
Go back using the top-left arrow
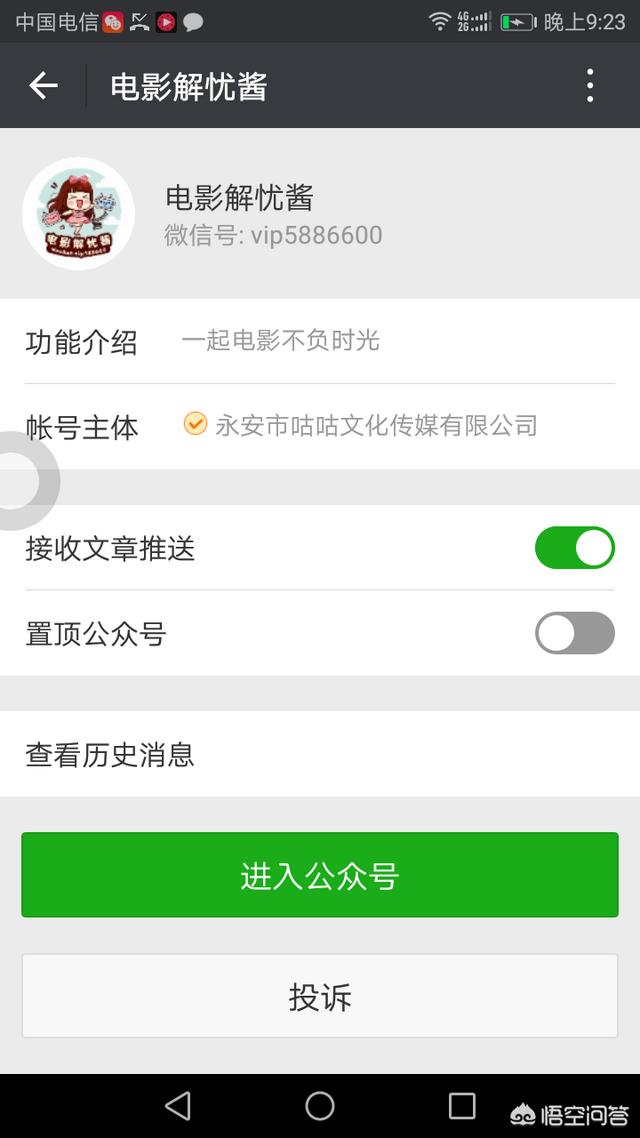pyautogui.click(x=43, y=86)
